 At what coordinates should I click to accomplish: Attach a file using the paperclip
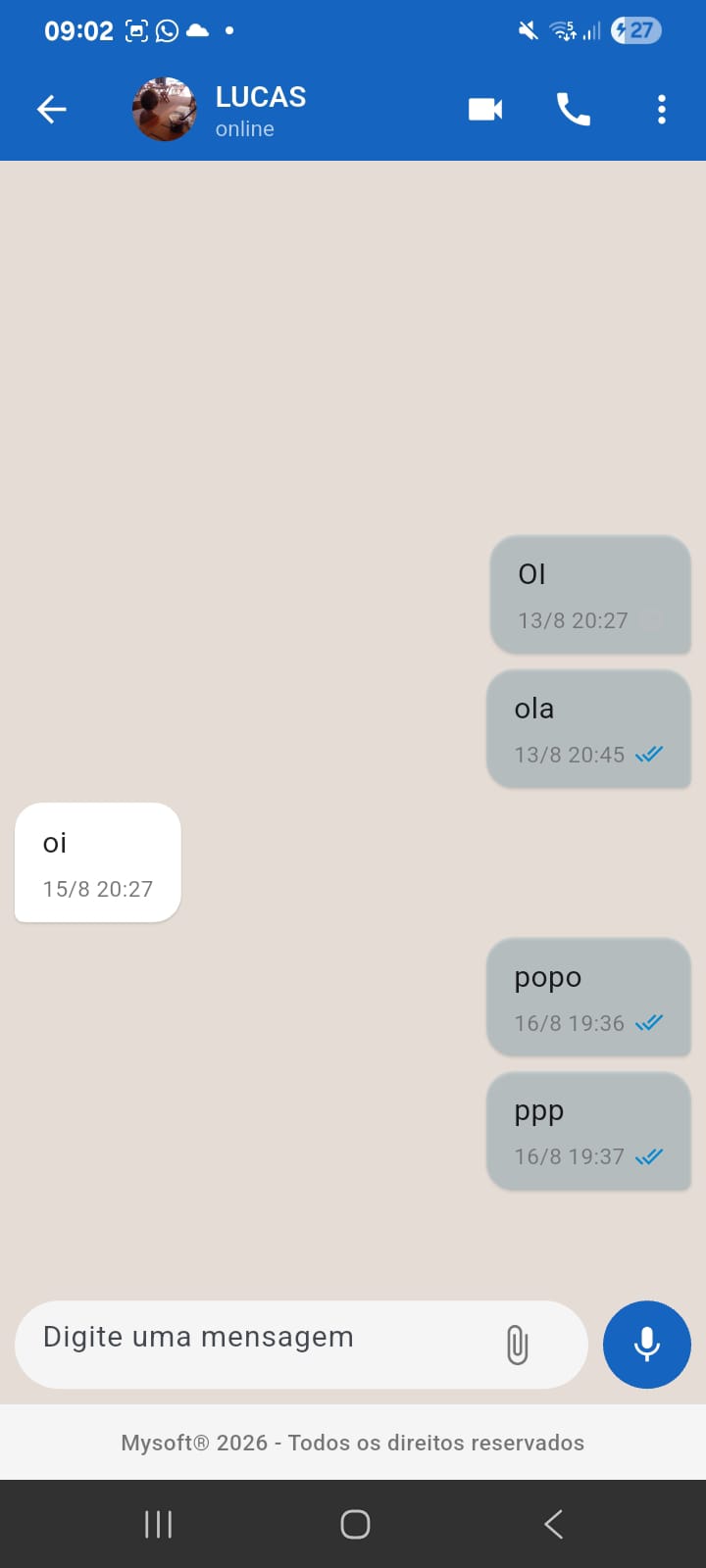(x=518, y=1345)
